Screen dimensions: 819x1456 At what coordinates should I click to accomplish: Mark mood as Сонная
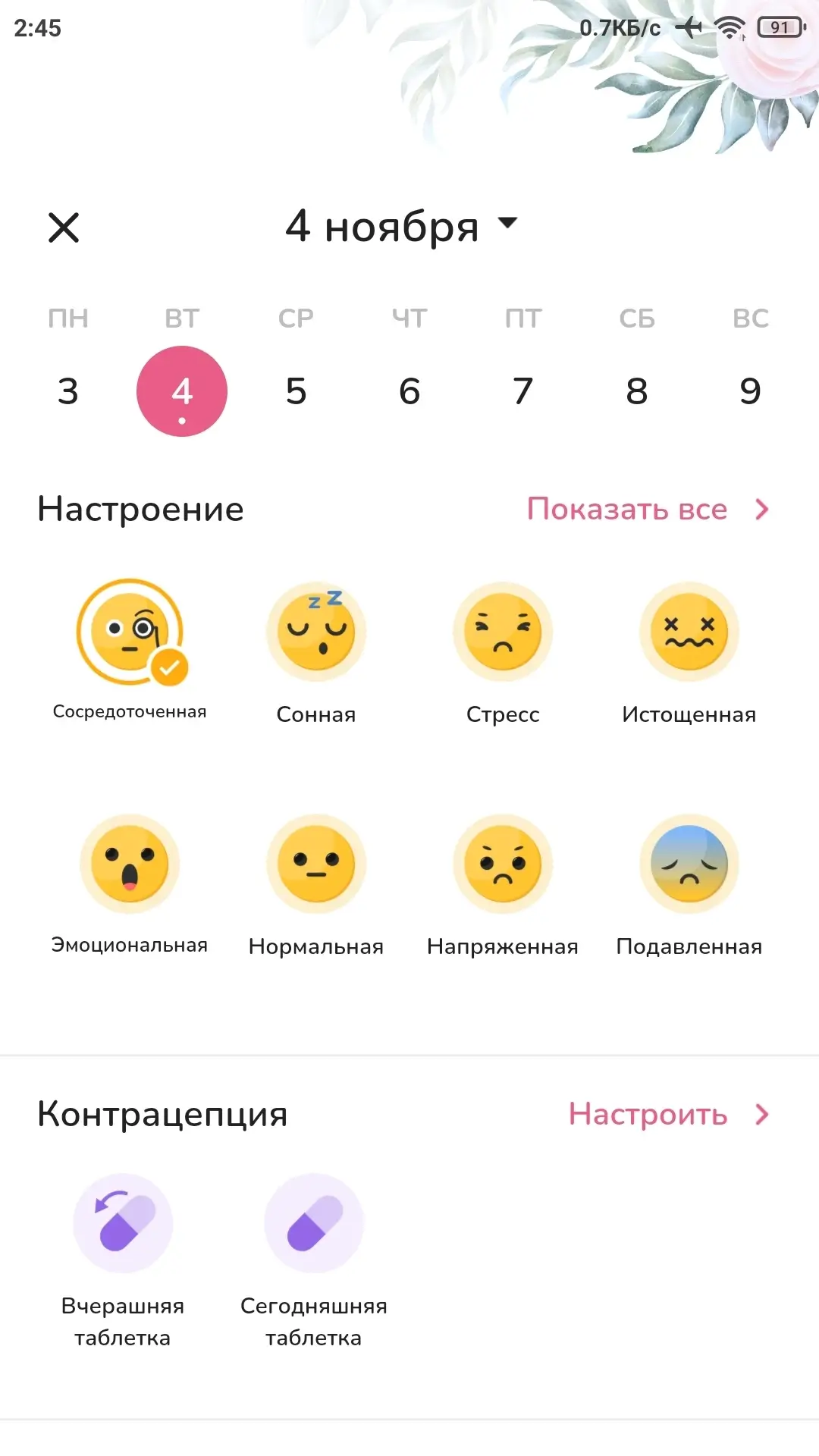(x=316, y=632)
